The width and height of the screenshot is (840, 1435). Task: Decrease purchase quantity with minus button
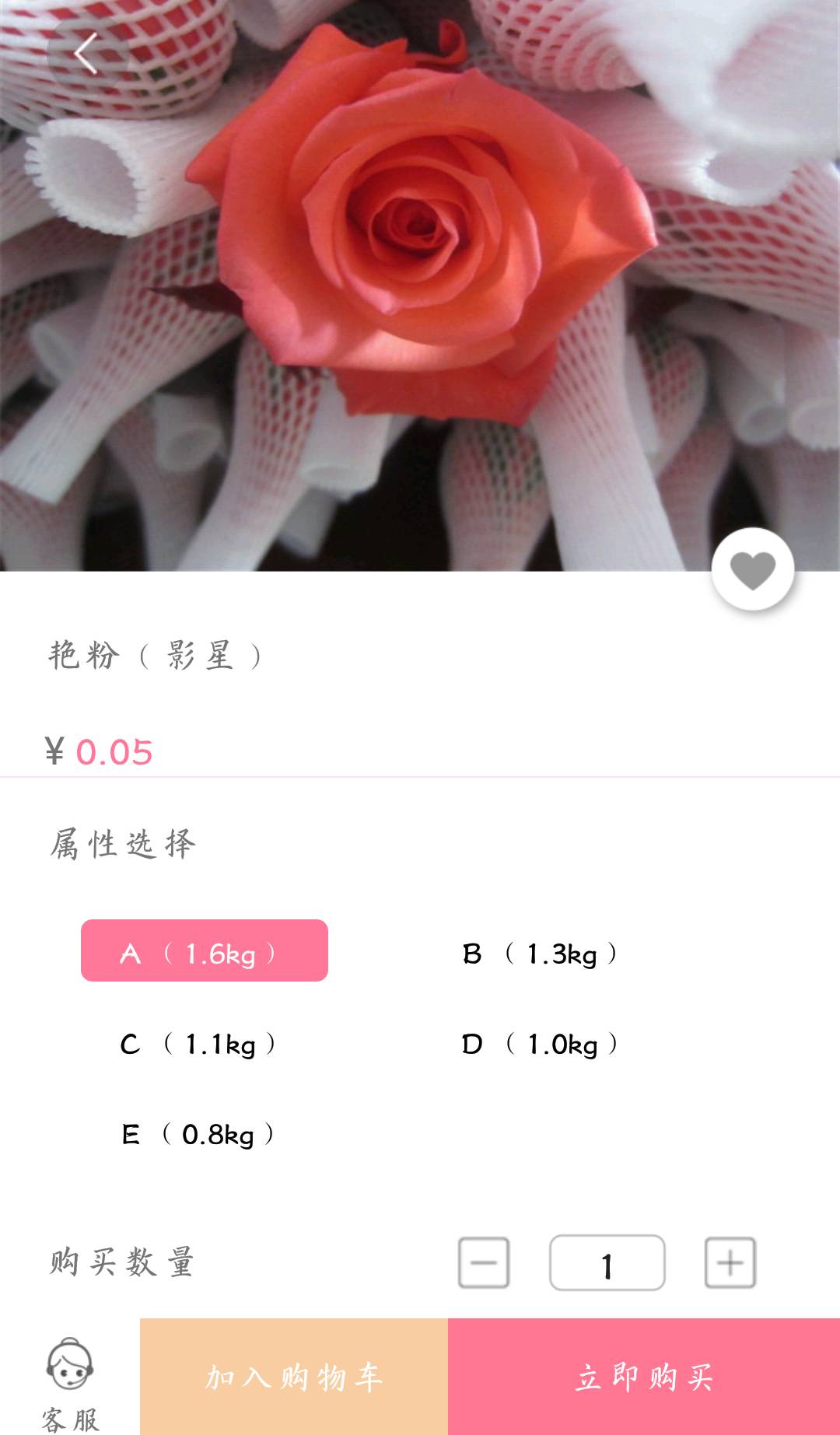pyautogui.click(x=484, y=1263)
